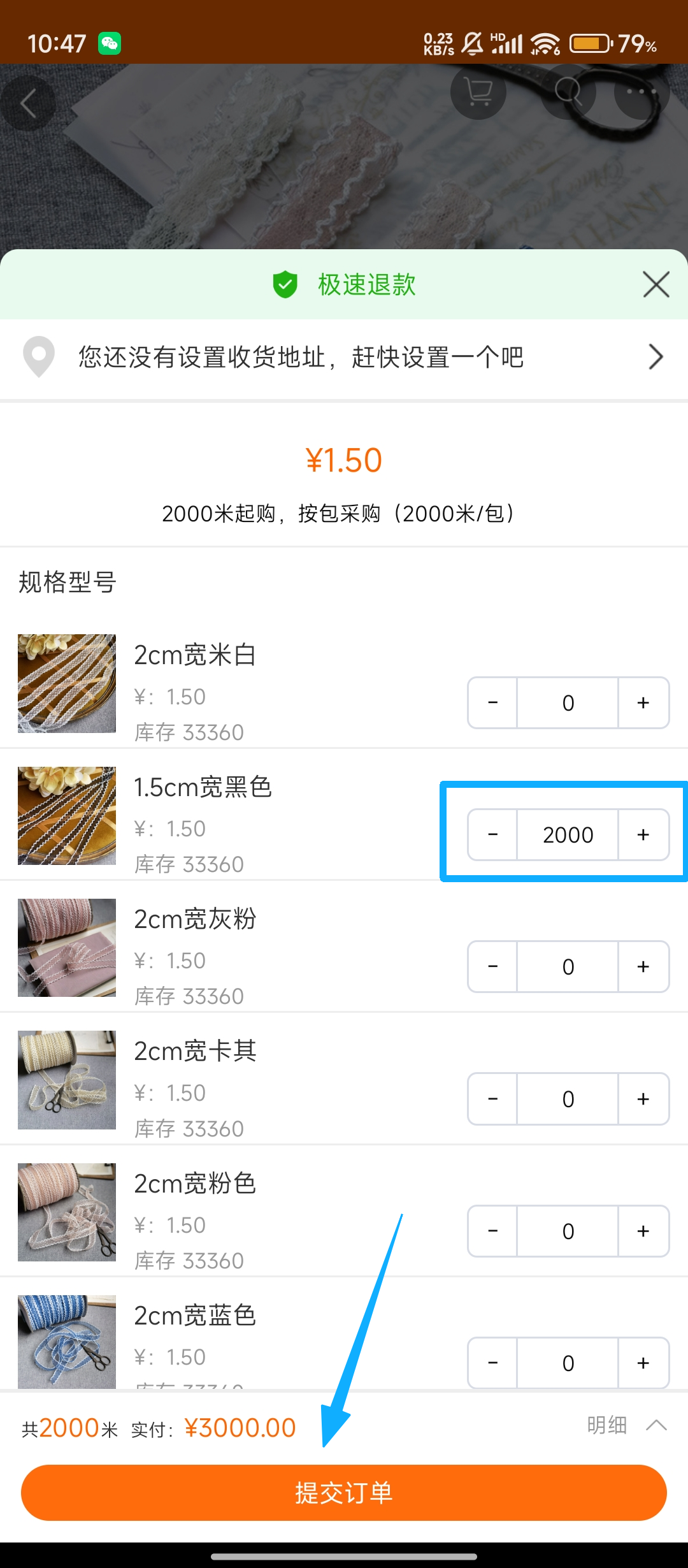The image size is (688, 1568).
Task: View the 2cm宽粉色 product image
Action: 67,1212
